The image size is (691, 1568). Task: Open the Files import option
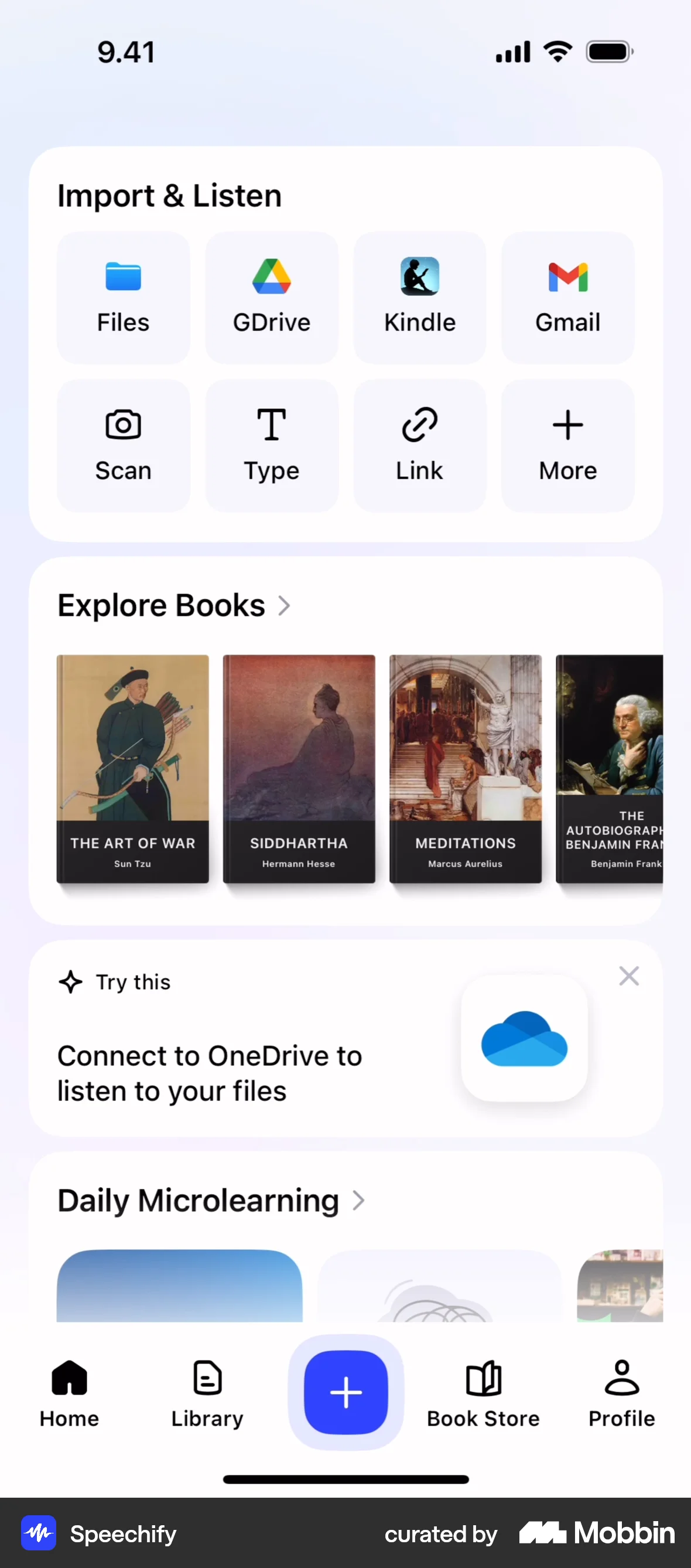point(123,296)
